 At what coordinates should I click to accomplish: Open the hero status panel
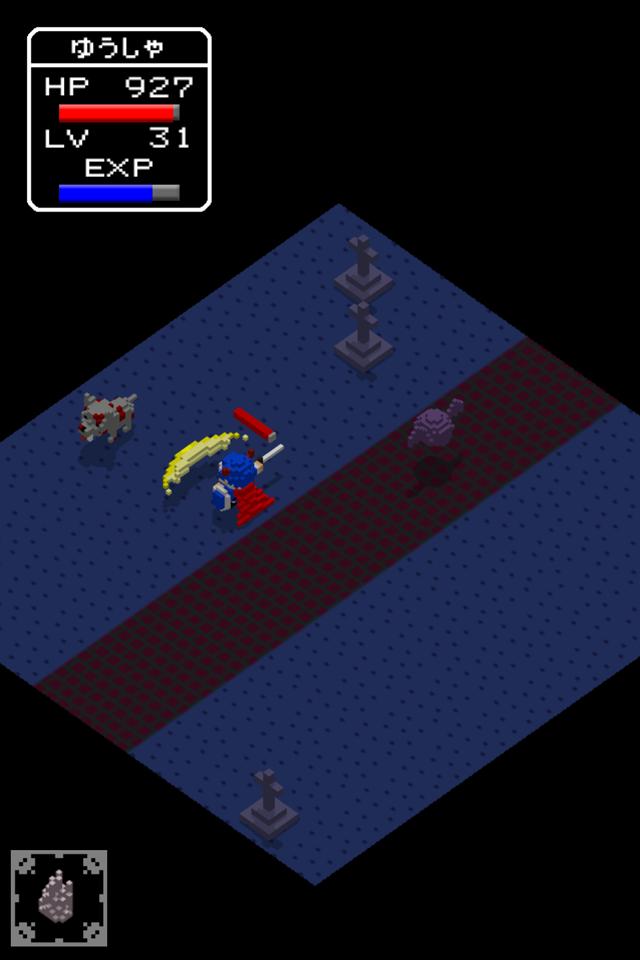click(119, 119)
